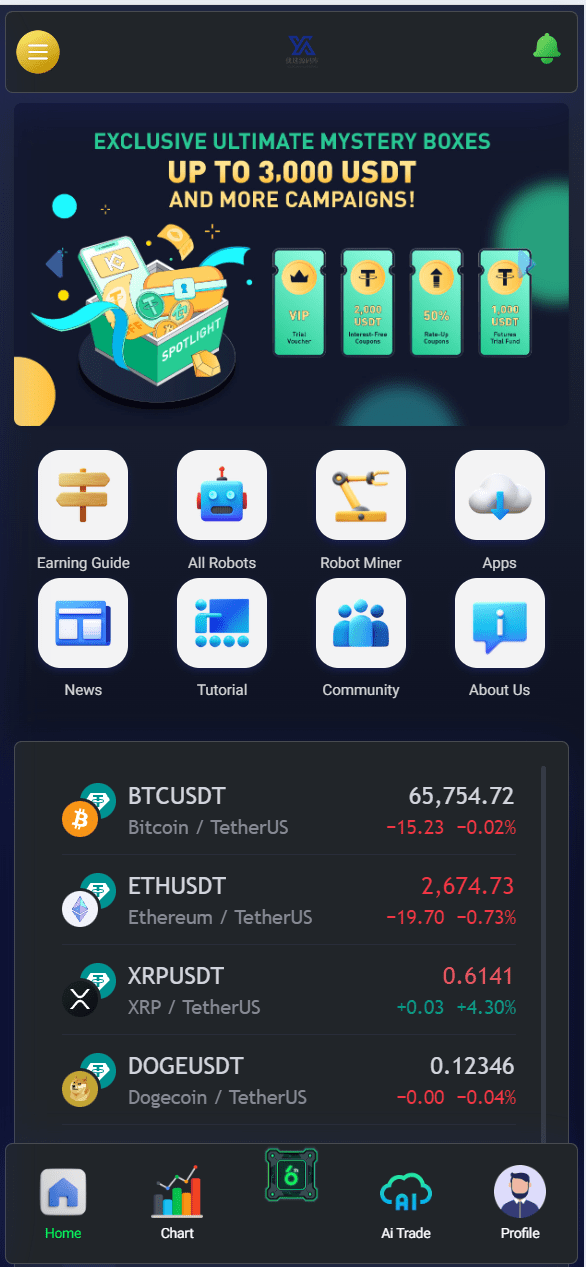Switch to the Profile tab
Viewport: 586px width, 1267px height.
pos(520,1204)
